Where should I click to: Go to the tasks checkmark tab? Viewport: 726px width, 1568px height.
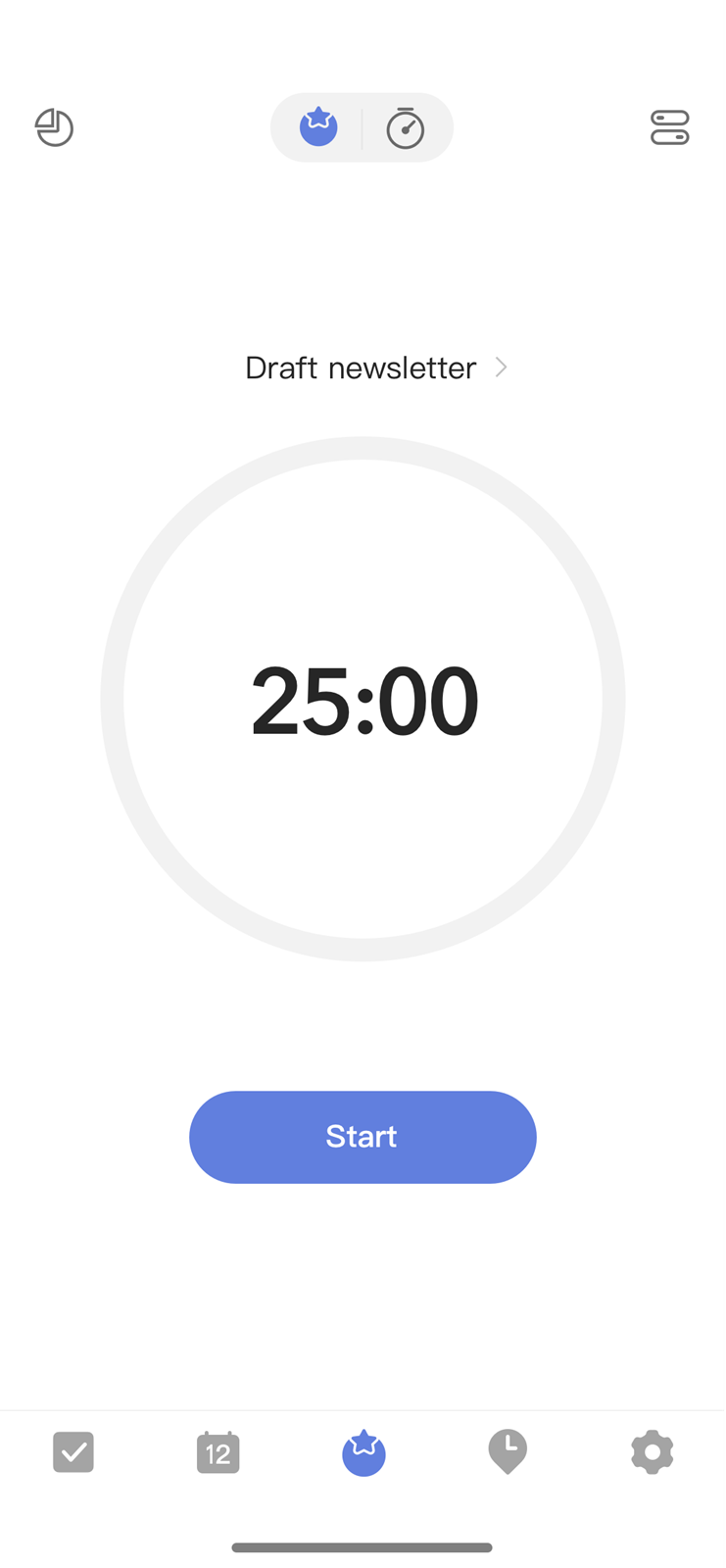73,1451
